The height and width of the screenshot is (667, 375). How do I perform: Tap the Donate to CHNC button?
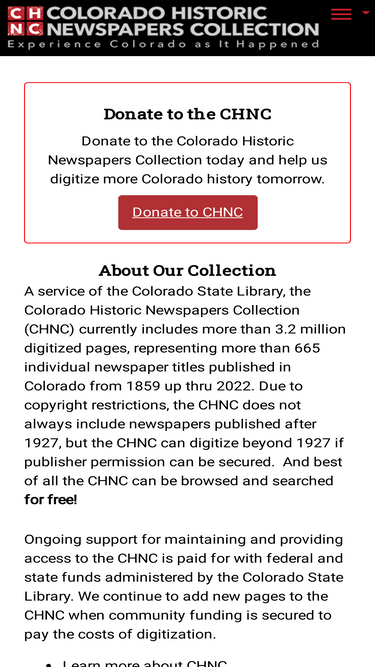[x=188, y=212]
